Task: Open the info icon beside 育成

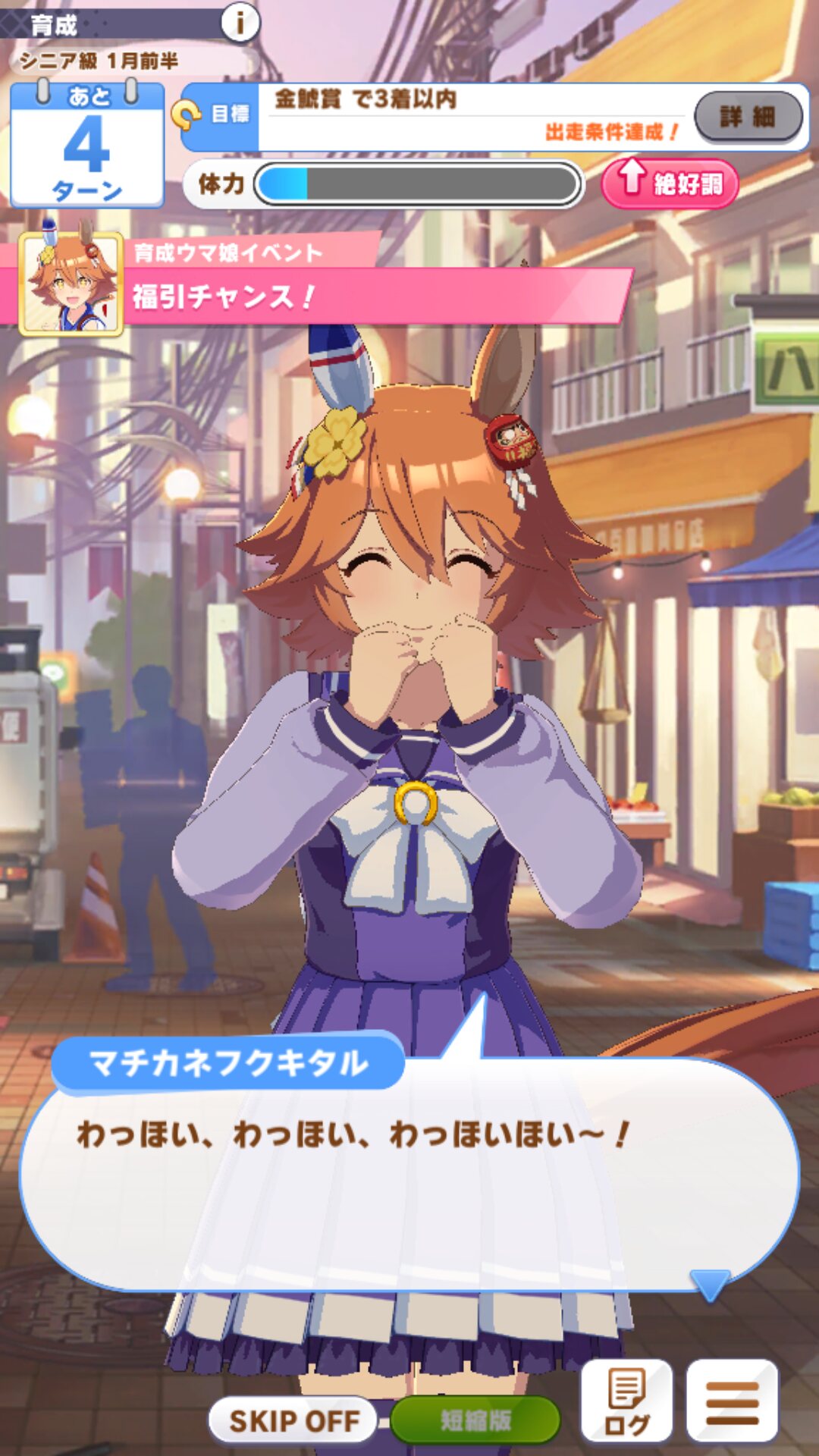Action: point(240,23)
